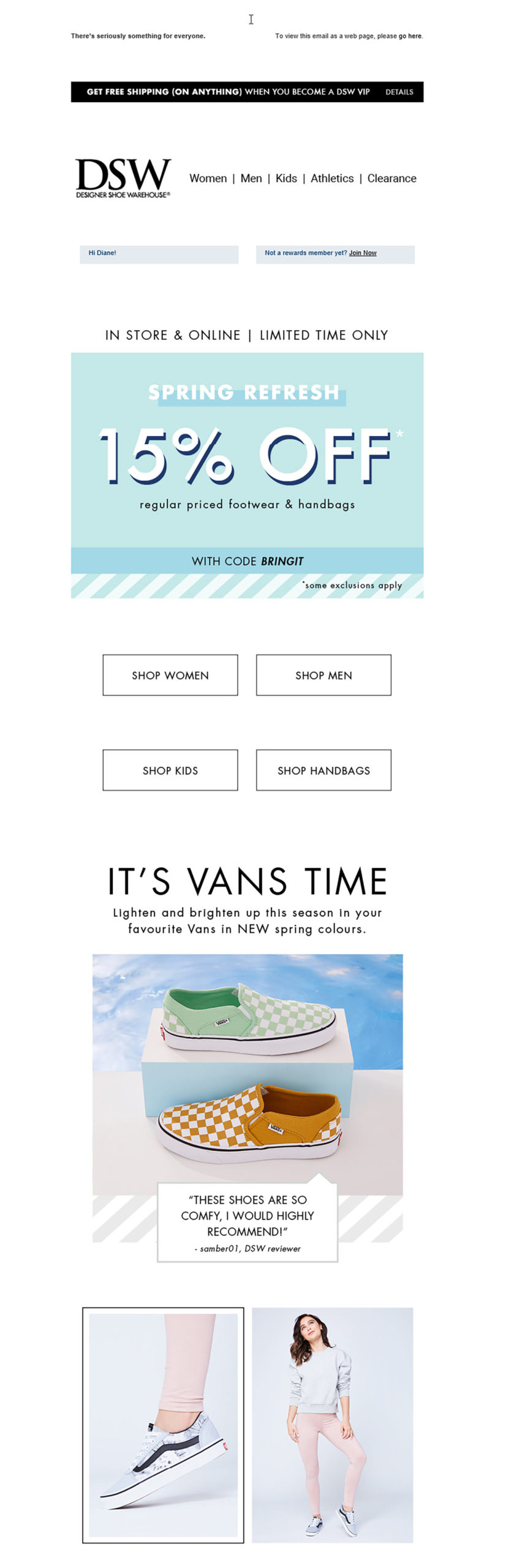The height and width of the screenshot is (1568, 530).
Task: Go to the Men category
Action: pyautogui.click(x=251, y=178)
